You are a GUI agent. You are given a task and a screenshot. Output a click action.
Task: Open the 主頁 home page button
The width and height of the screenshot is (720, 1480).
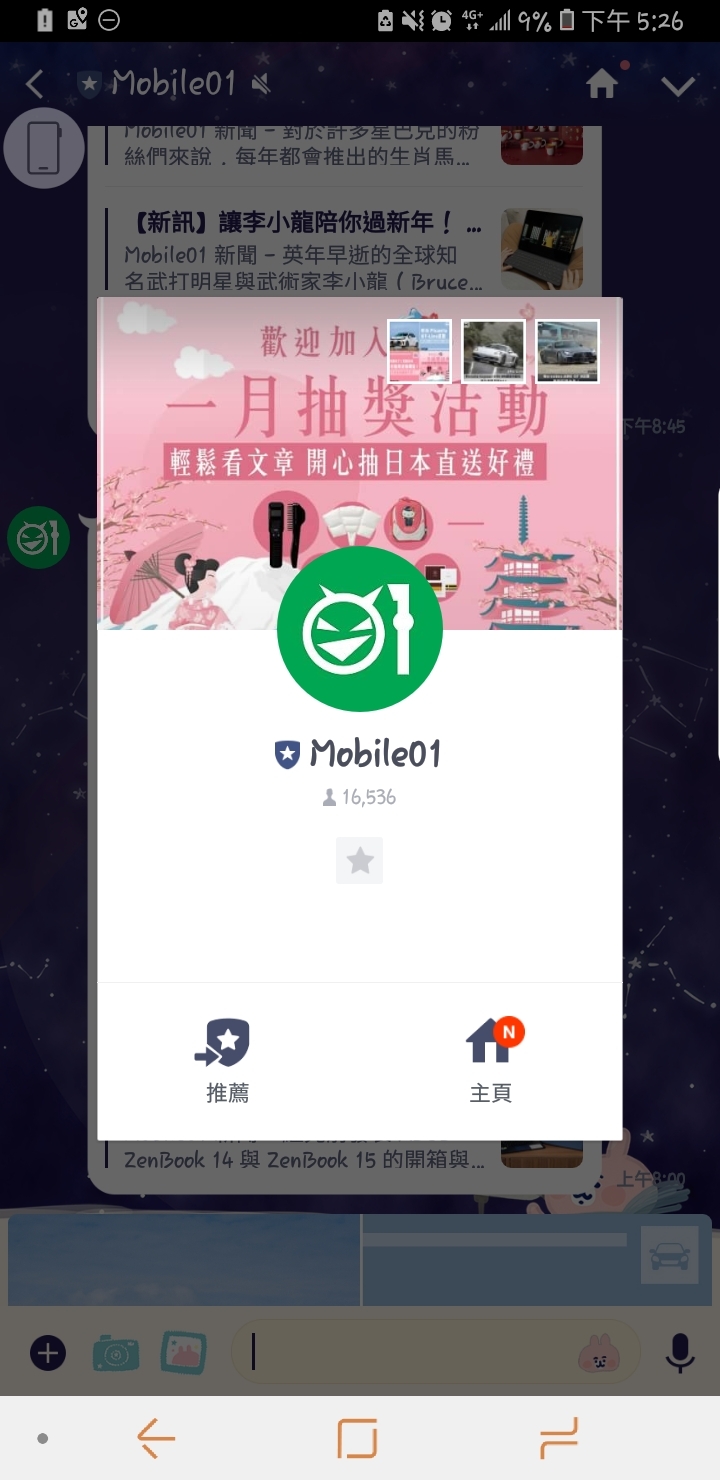pyautogui.click(x=491, y=1061)
